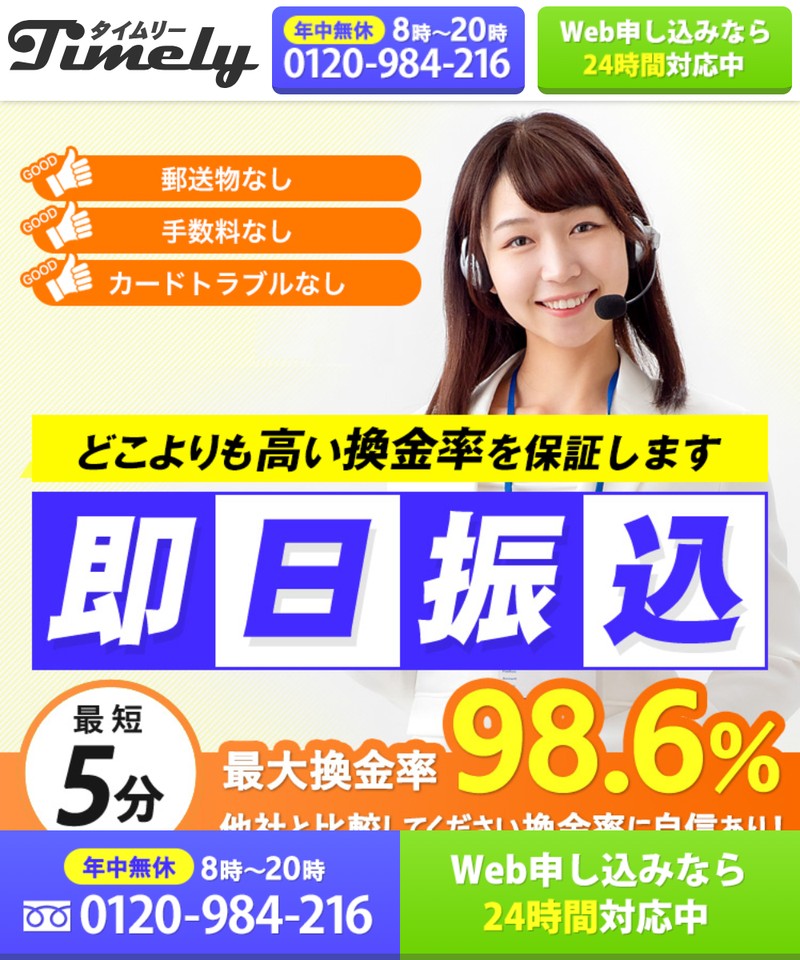Image resolution: width=800 pixels, height=960 pixels.
Task: Open the header Web申し込み 24時間対応中 button
Action: [664, 50]
